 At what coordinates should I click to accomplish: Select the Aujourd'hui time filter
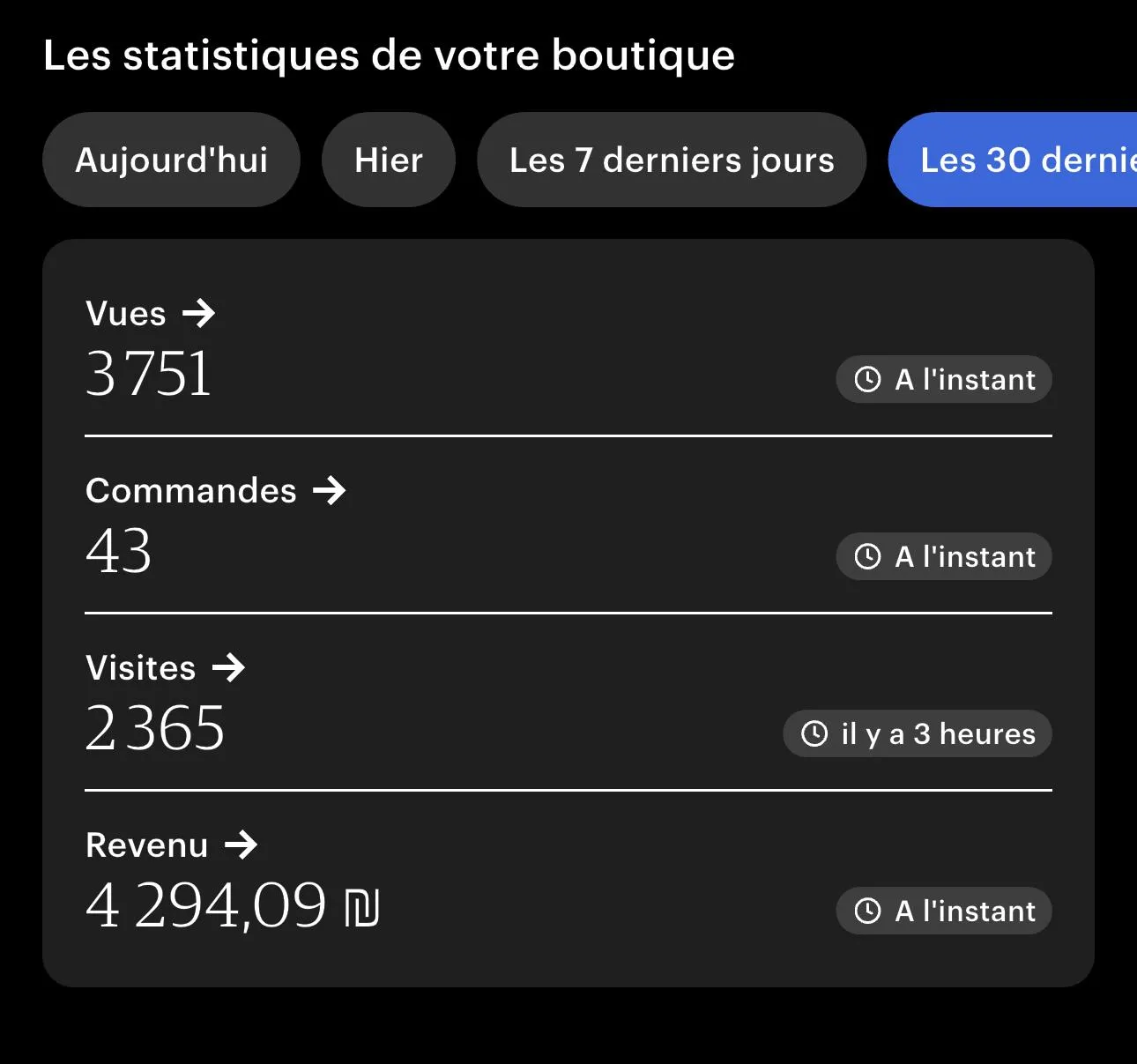click(x=171, y=160)
